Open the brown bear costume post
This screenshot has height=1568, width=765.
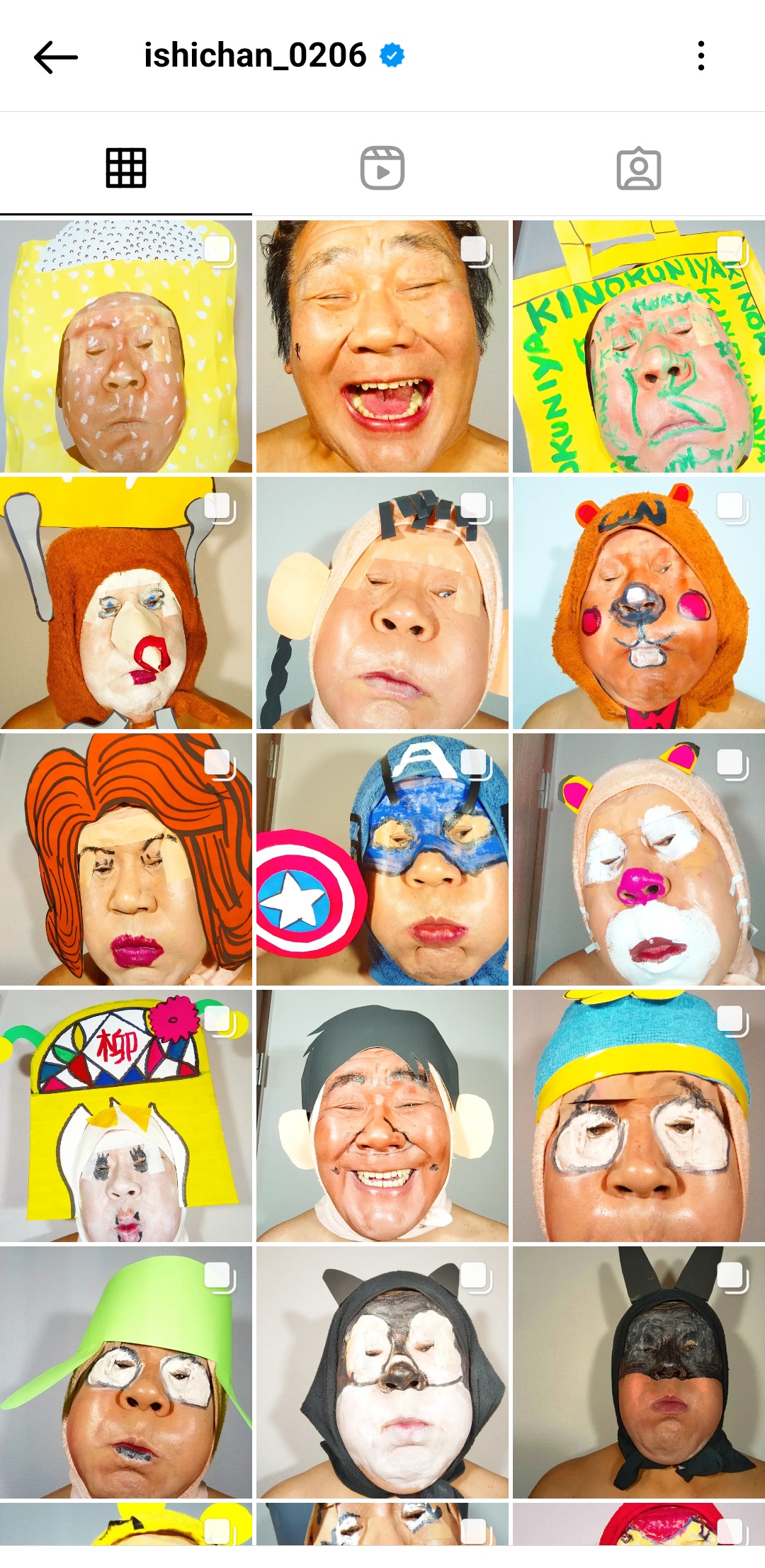coord(638,603)
